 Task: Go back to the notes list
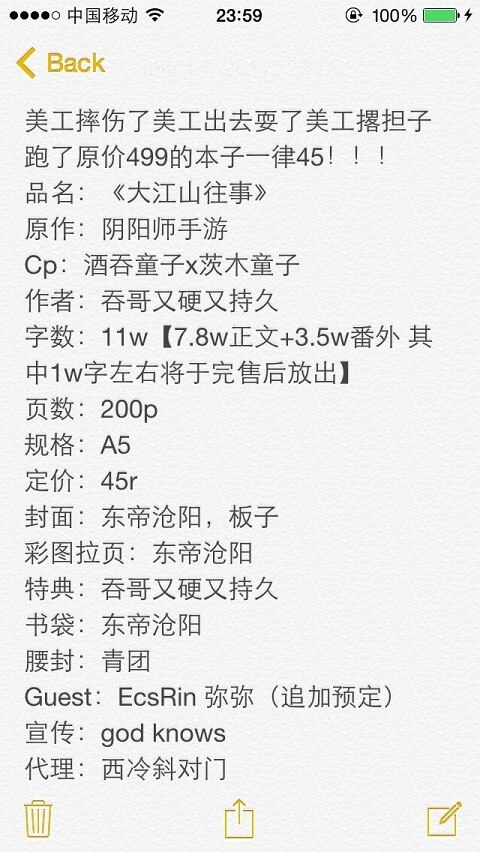click(60, 63)
